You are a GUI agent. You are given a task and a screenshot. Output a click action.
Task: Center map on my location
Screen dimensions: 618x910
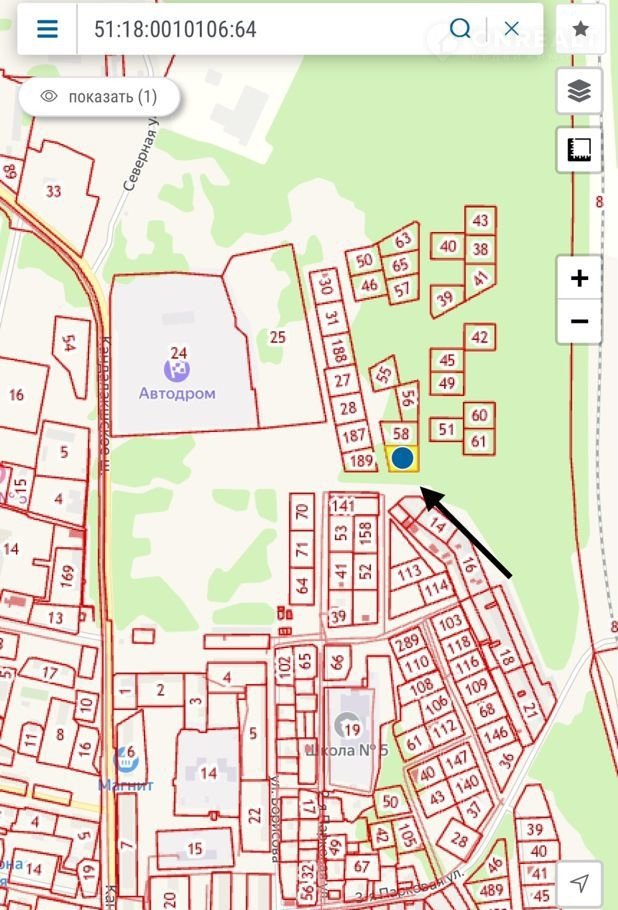[x=580, y=882]
